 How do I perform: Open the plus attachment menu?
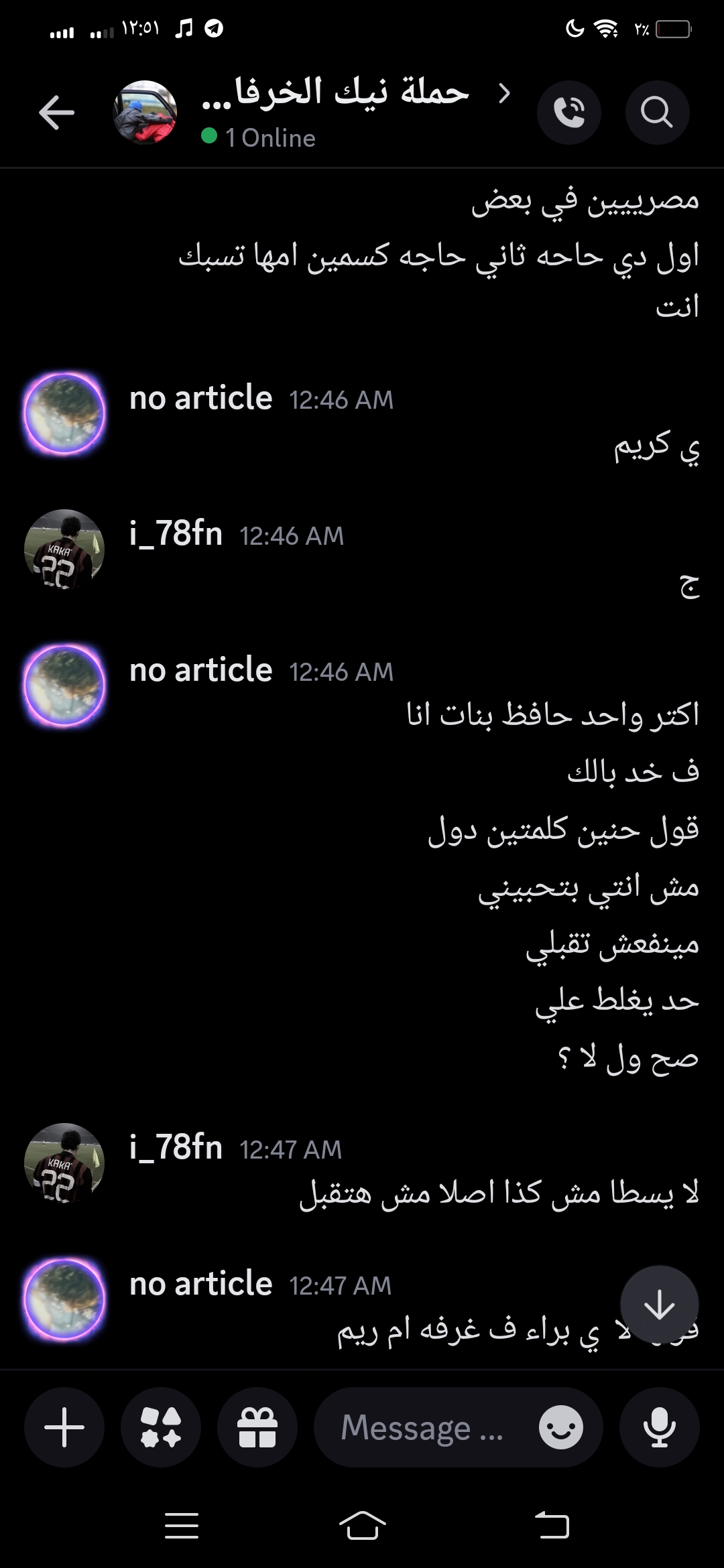pyautogui.click(x=64, y=1427)
